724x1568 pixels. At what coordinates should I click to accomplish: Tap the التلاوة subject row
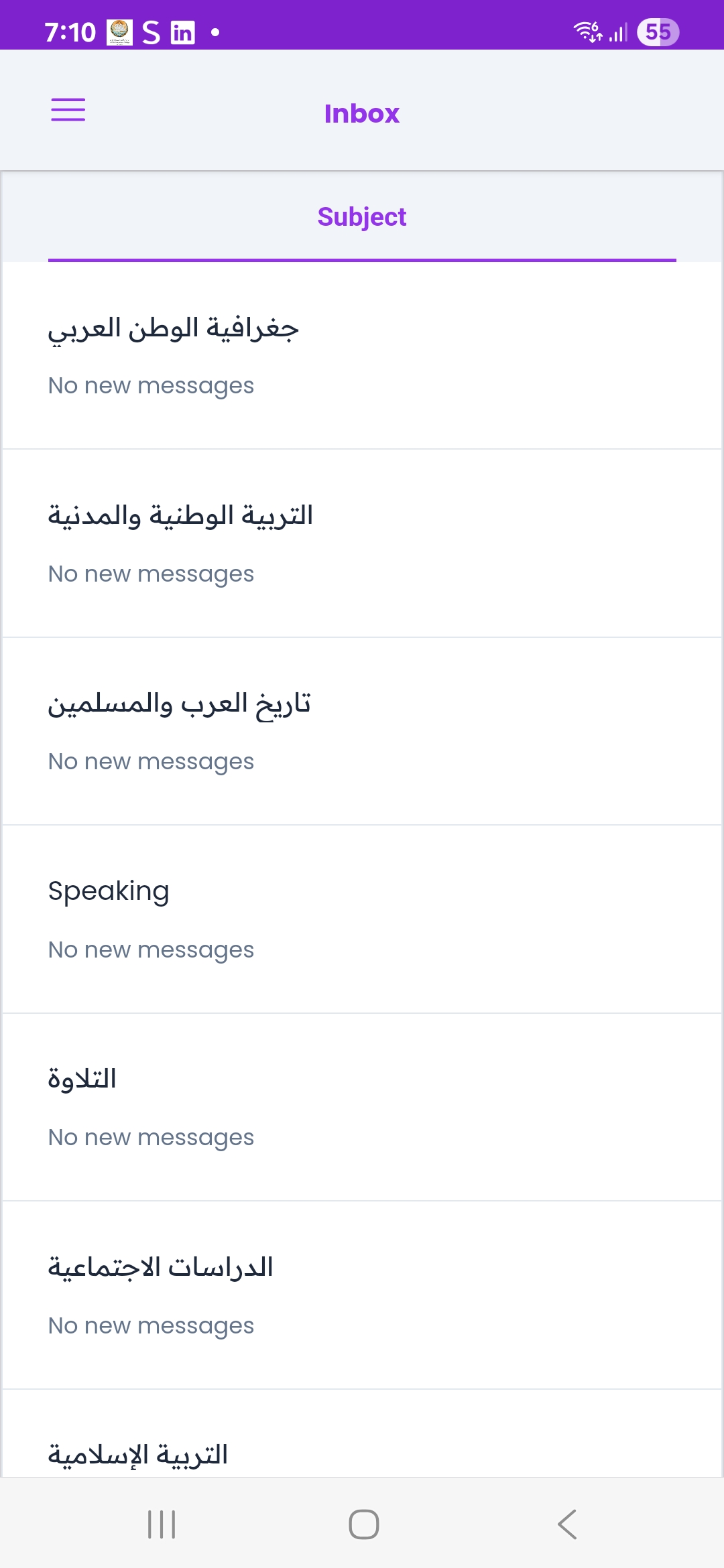click(x=362, y=1107)
